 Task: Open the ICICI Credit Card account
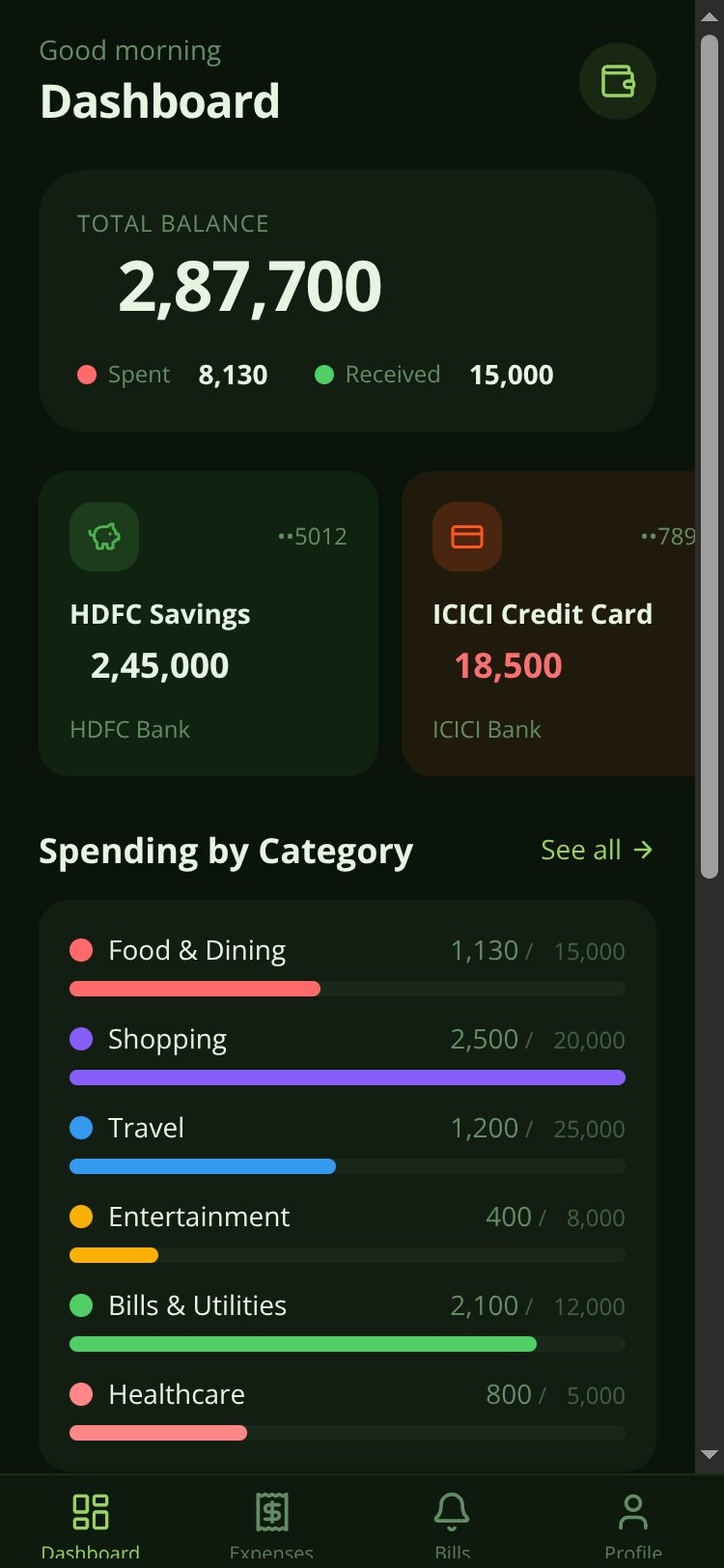coord(548,624)
